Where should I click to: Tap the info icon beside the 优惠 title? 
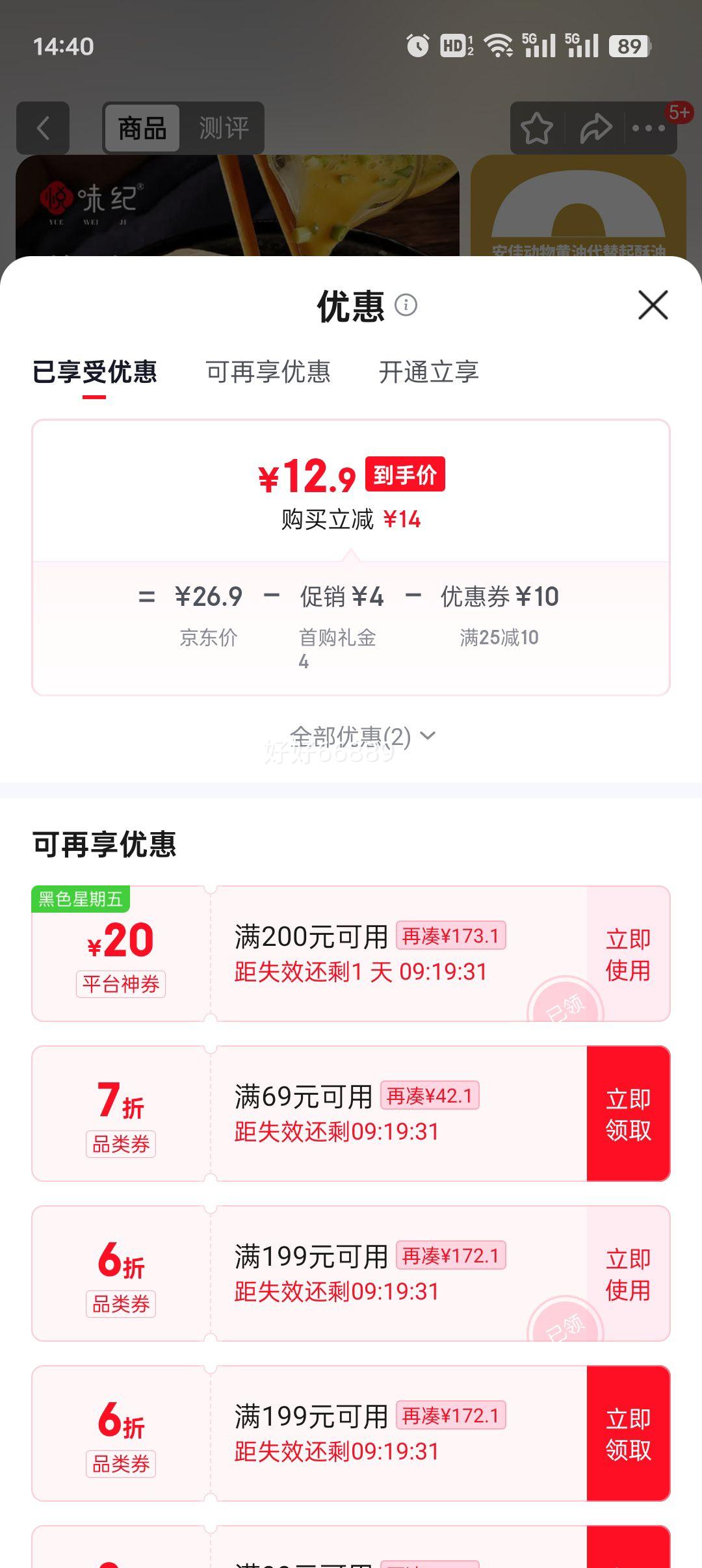click(x=406, y=306)
